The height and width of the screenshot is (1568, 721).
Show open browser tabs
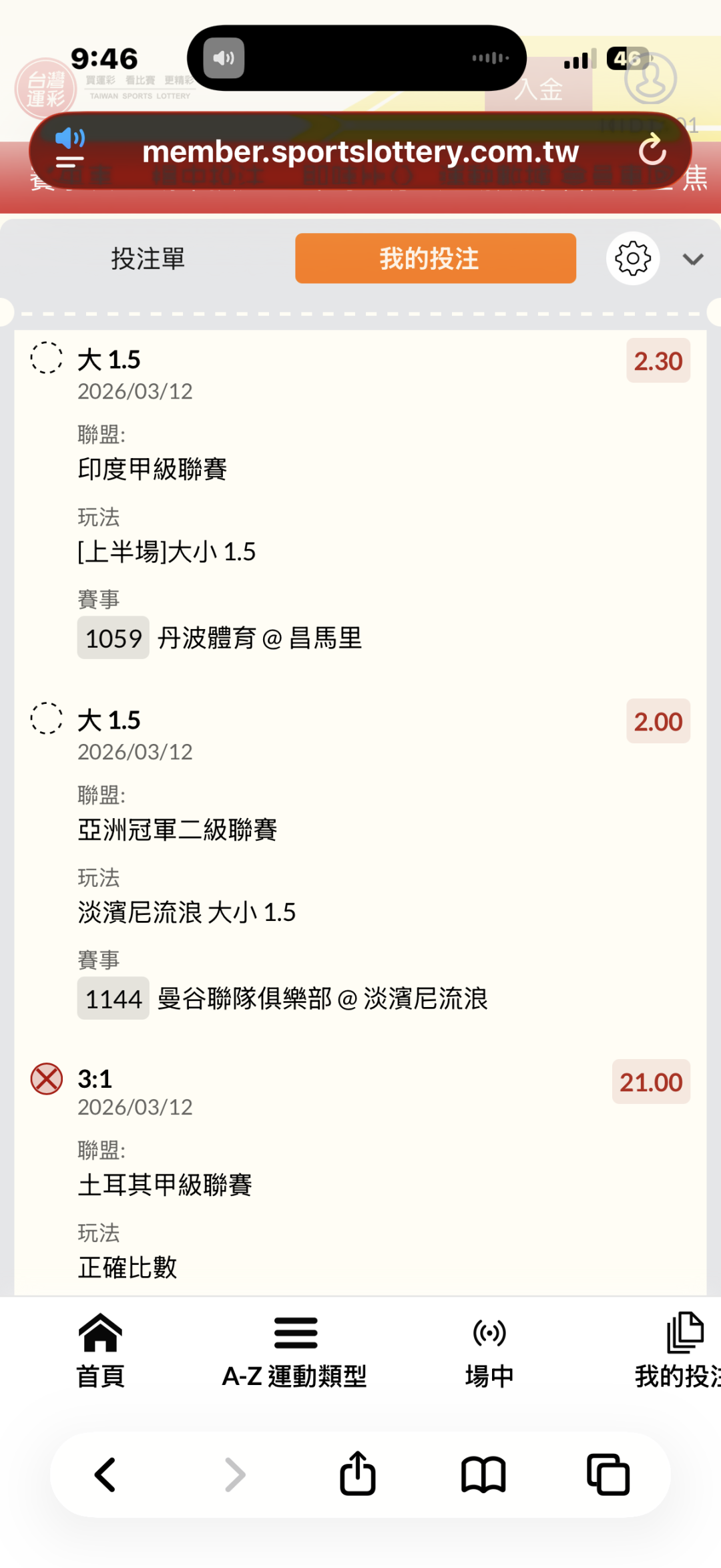pos(608,1475)
